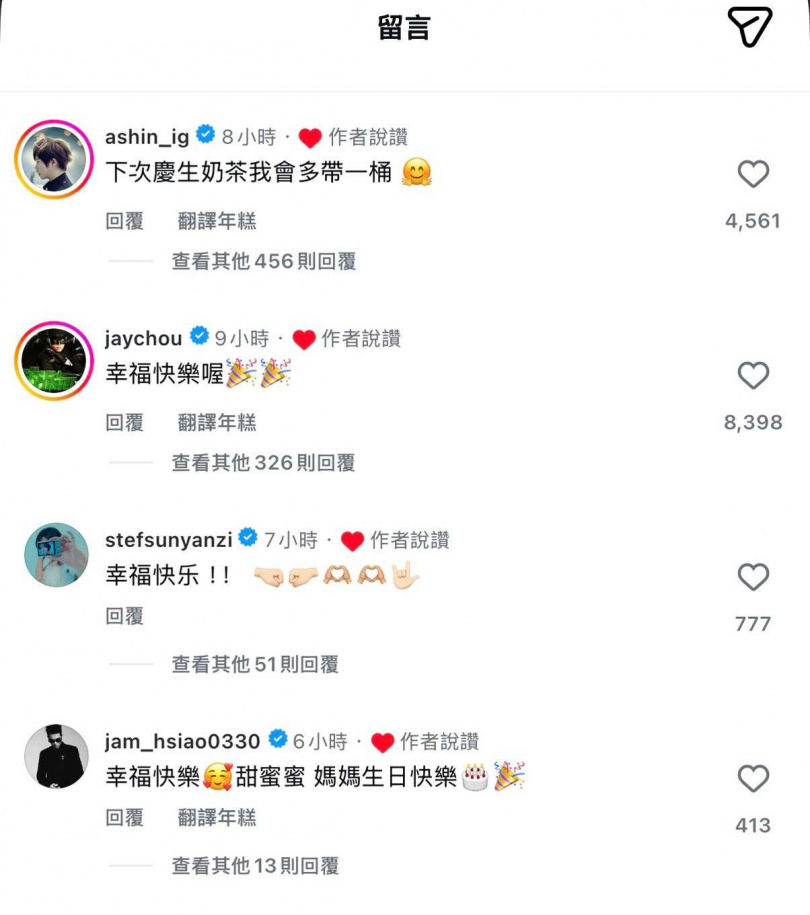The image size is (810, 915).
Task: Reply to ashin_ig's comment
Action: (x=125, y=221)
